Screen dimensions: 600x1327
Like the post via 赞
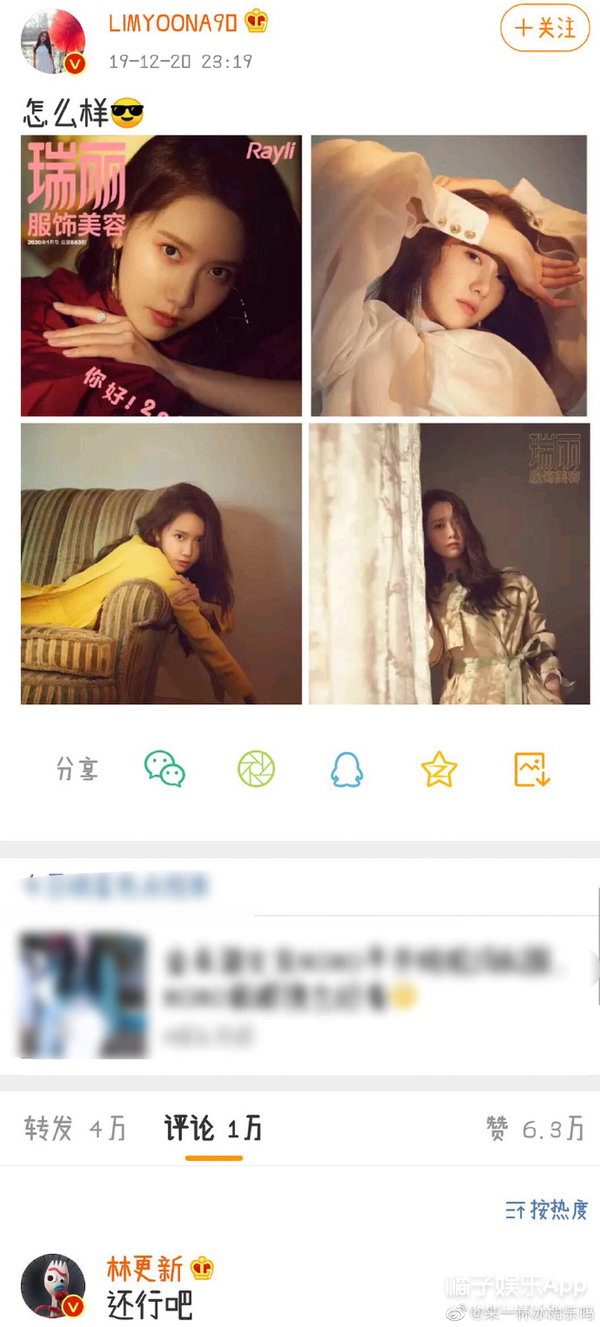pos(534,1129)
